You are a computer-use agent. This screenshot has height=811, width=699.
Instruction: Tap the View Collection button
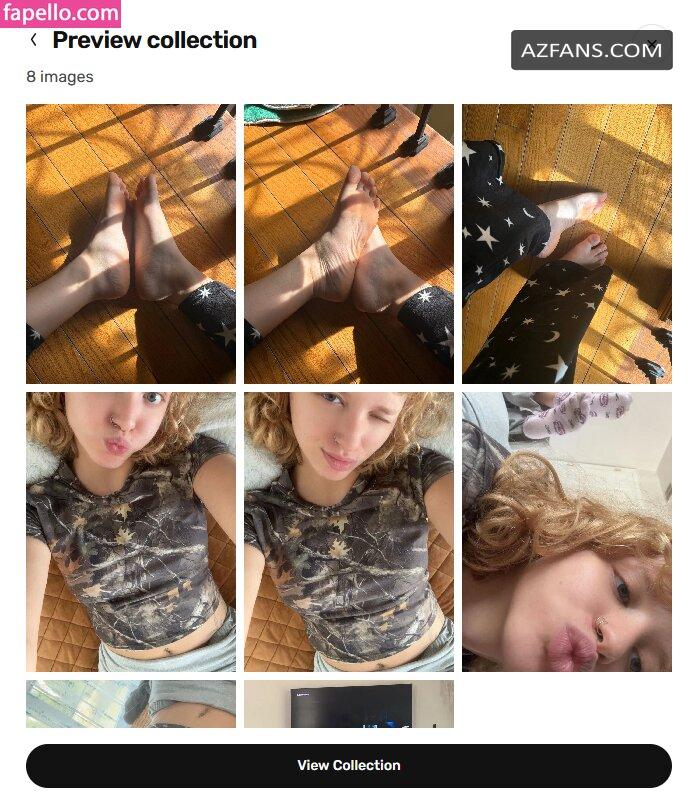(x=348, y=765)
